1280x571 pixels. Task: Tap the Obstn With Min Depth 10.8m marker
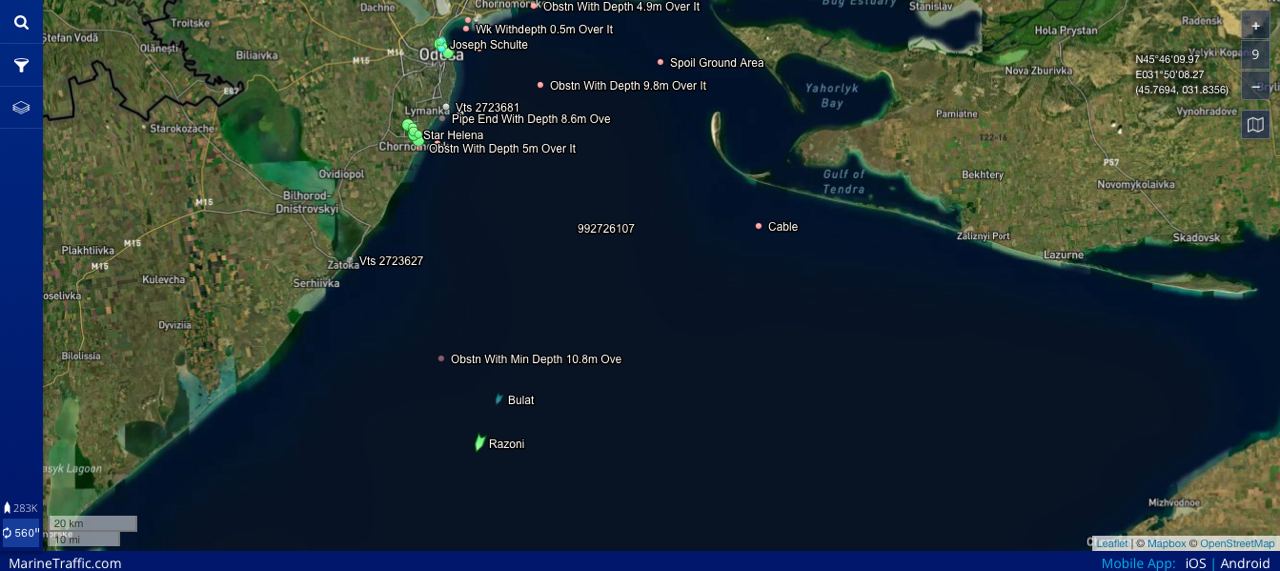(x=441, y=358)
